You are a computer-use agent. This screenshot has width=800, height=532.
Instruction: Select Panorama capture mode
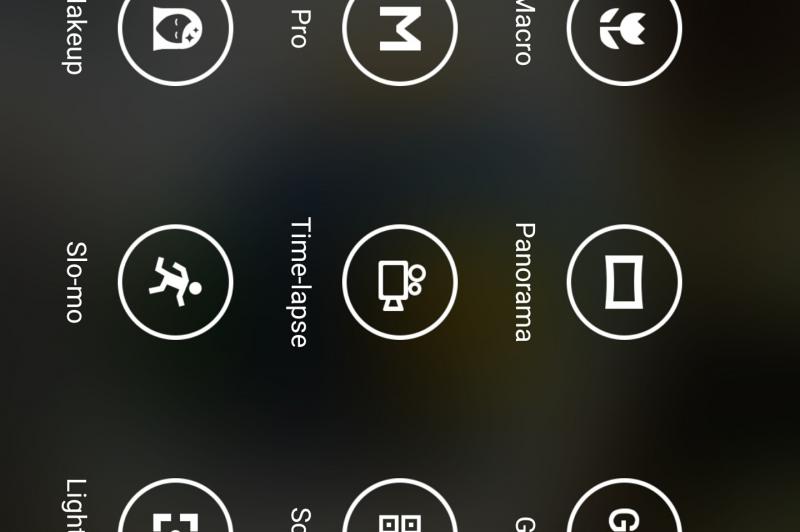pos(624,282)
